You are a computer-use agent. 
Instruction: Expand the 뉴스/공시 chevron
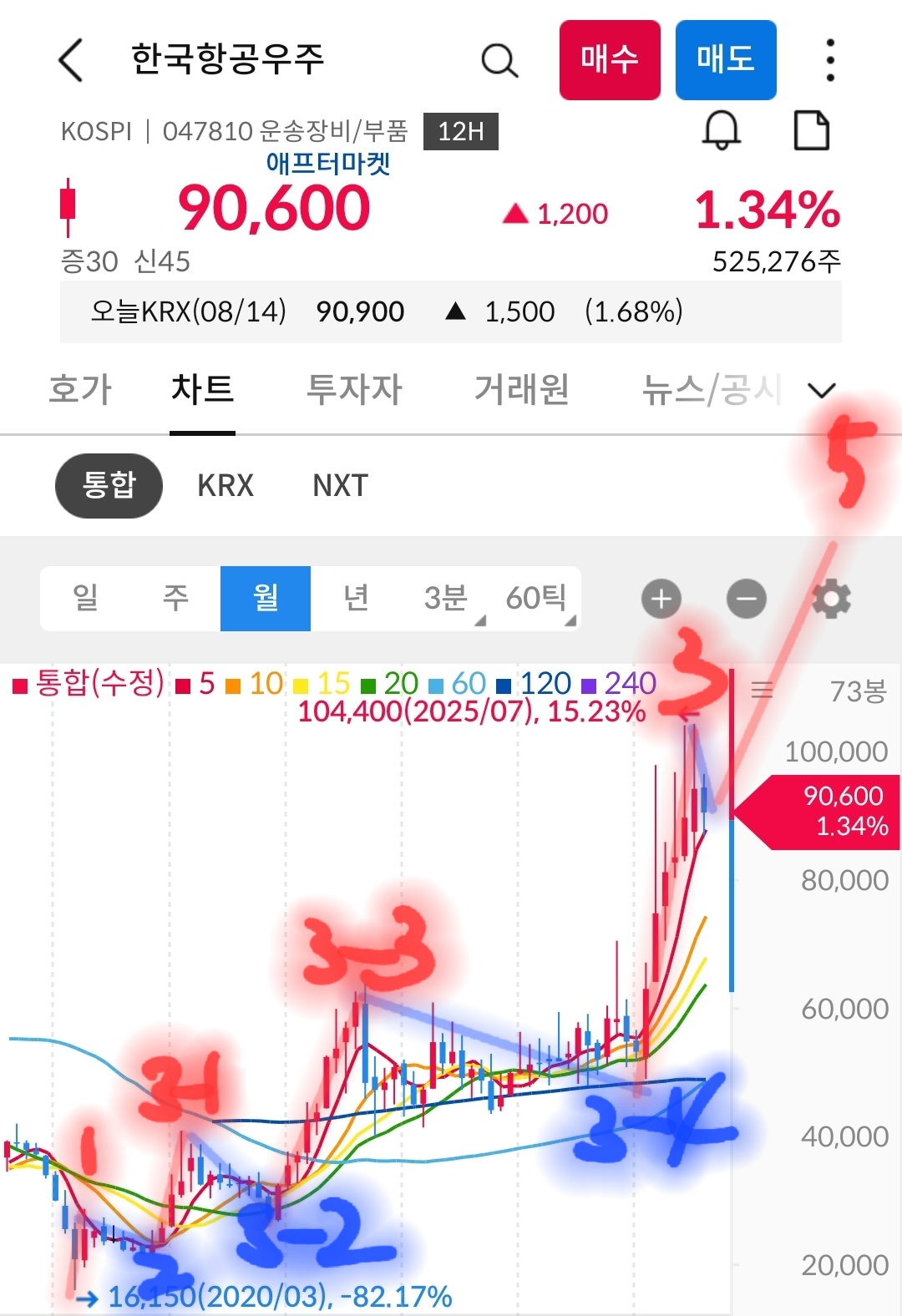tap(821, 389)
